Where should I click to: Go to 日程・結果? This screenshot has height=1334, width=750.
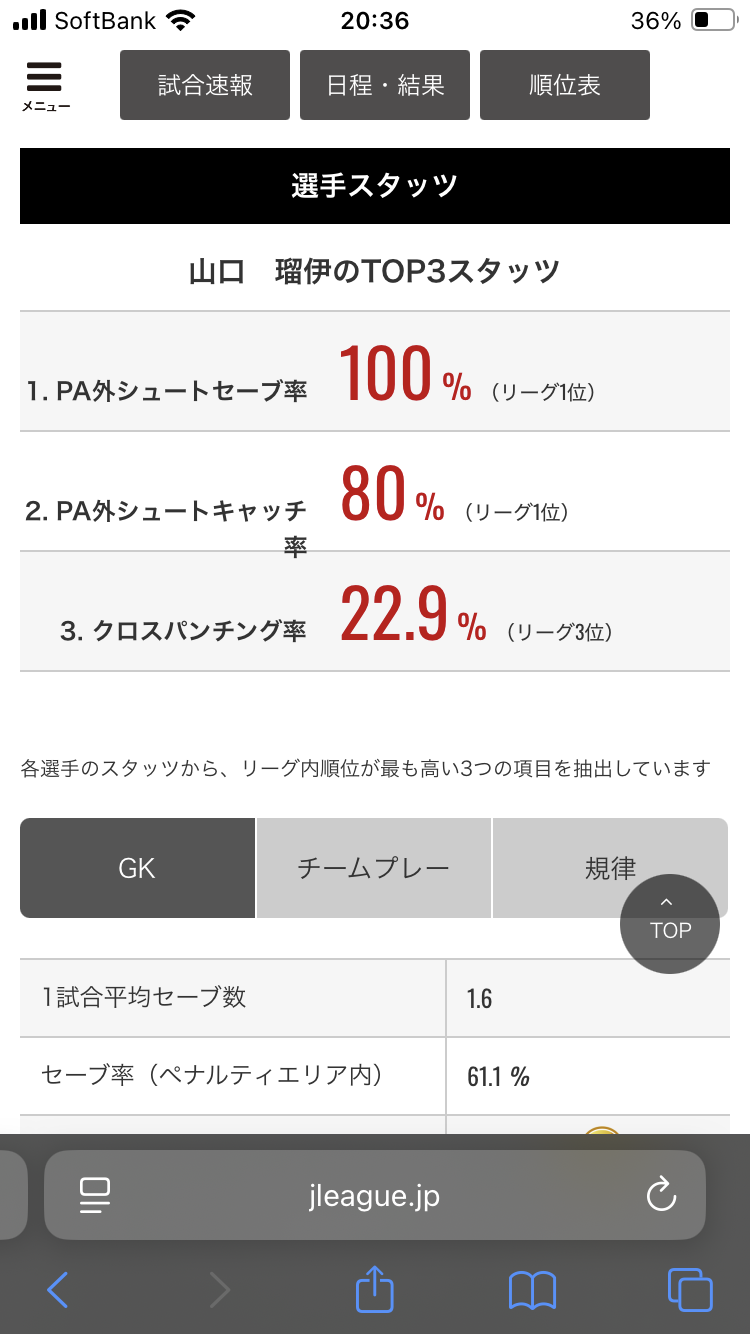385,85
